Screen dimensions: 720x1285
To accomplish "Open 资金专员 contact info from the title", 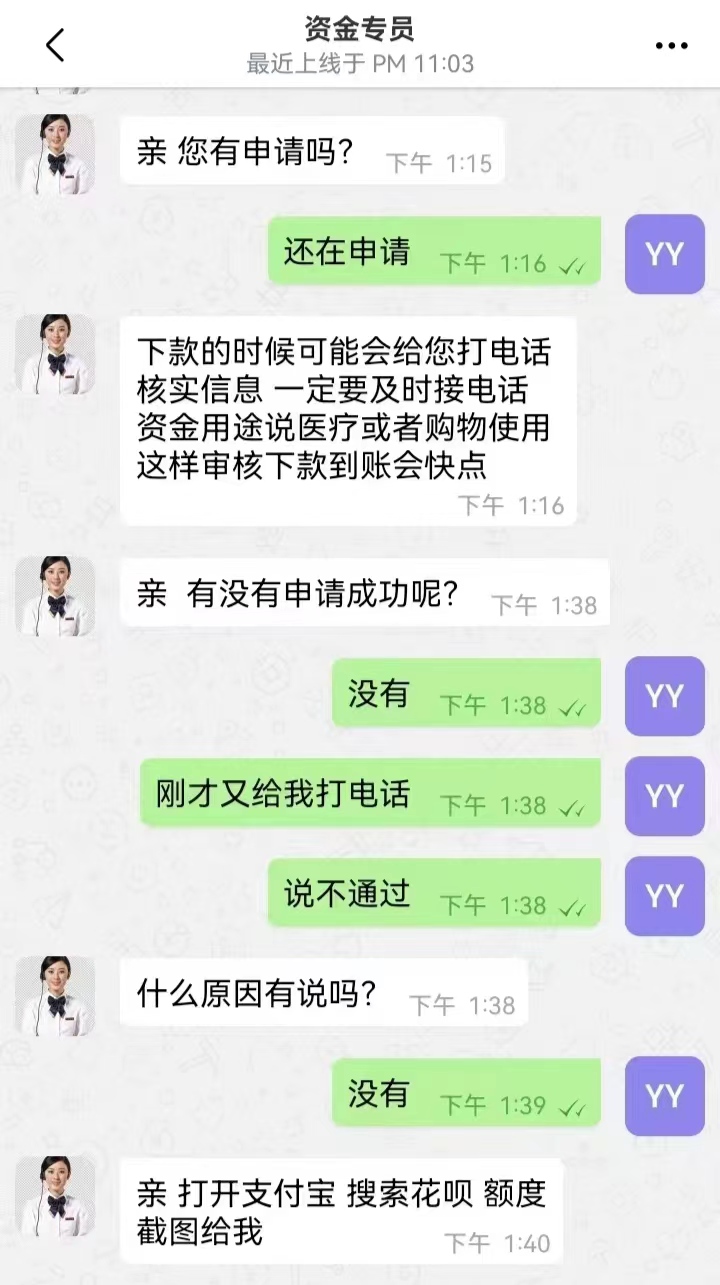I will click(359, 30).
